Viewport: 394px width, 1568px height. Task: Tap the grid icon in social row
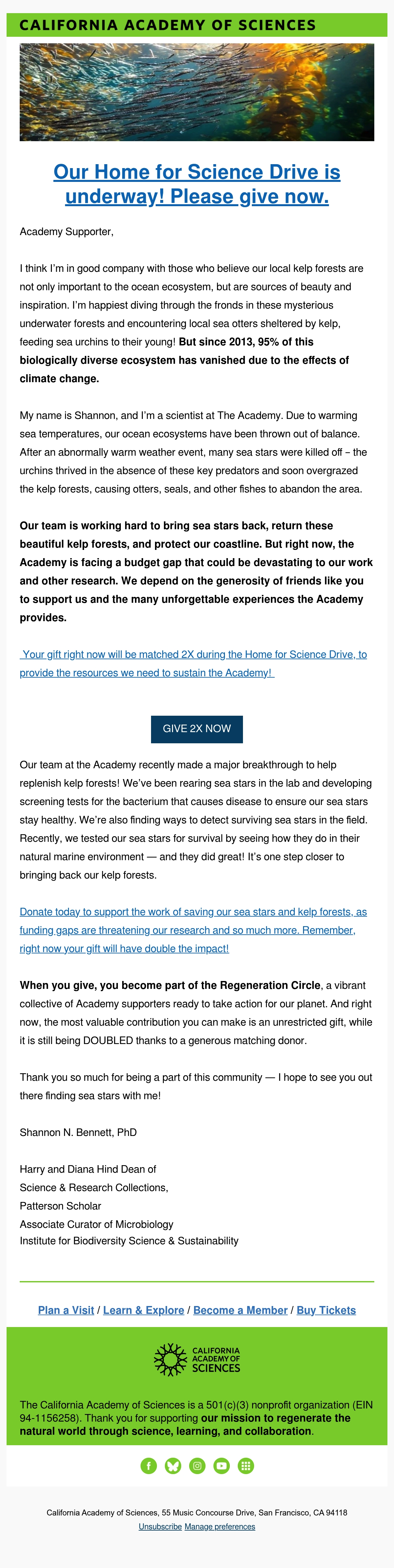[246, 1466]
